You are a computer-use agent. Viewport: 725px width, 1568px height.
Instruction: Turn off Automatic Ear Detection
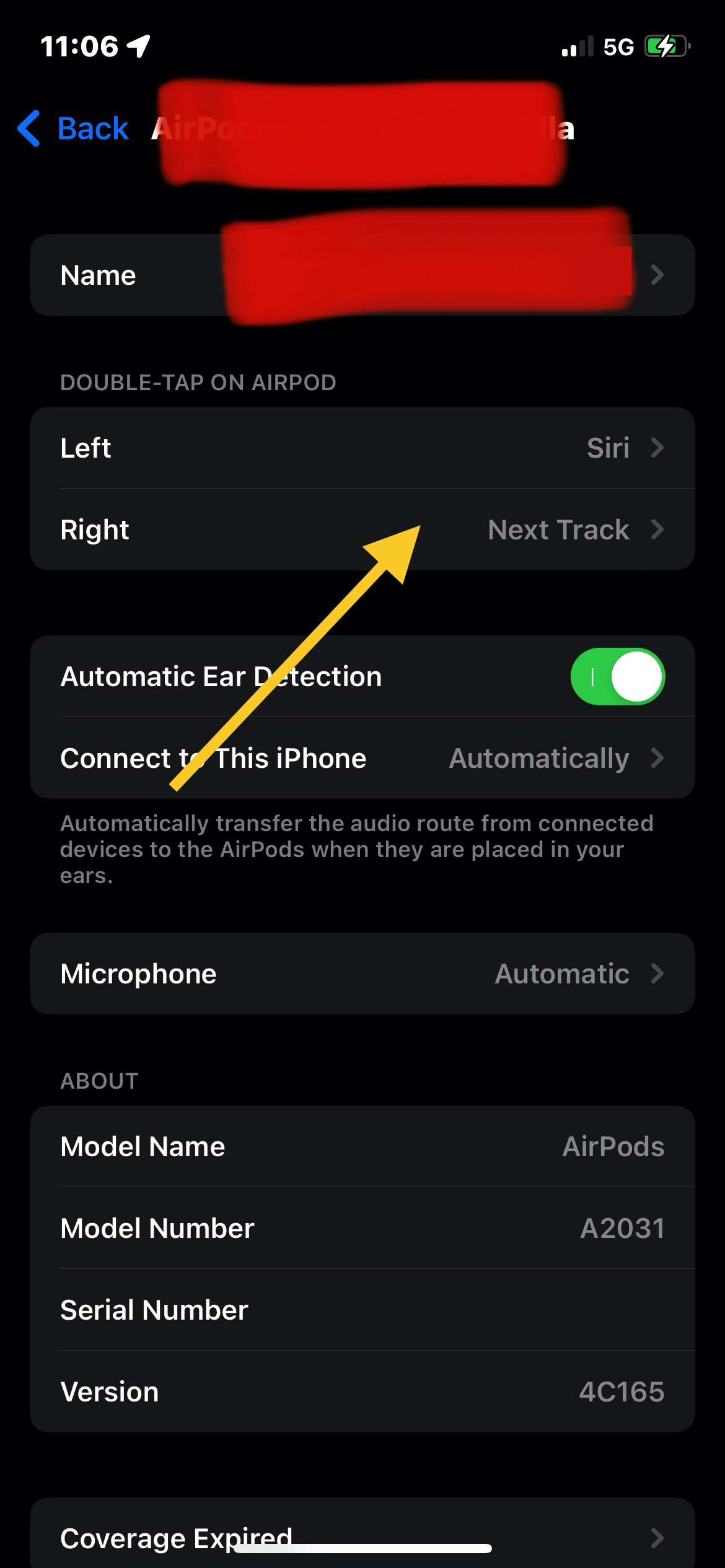(617, 676)
